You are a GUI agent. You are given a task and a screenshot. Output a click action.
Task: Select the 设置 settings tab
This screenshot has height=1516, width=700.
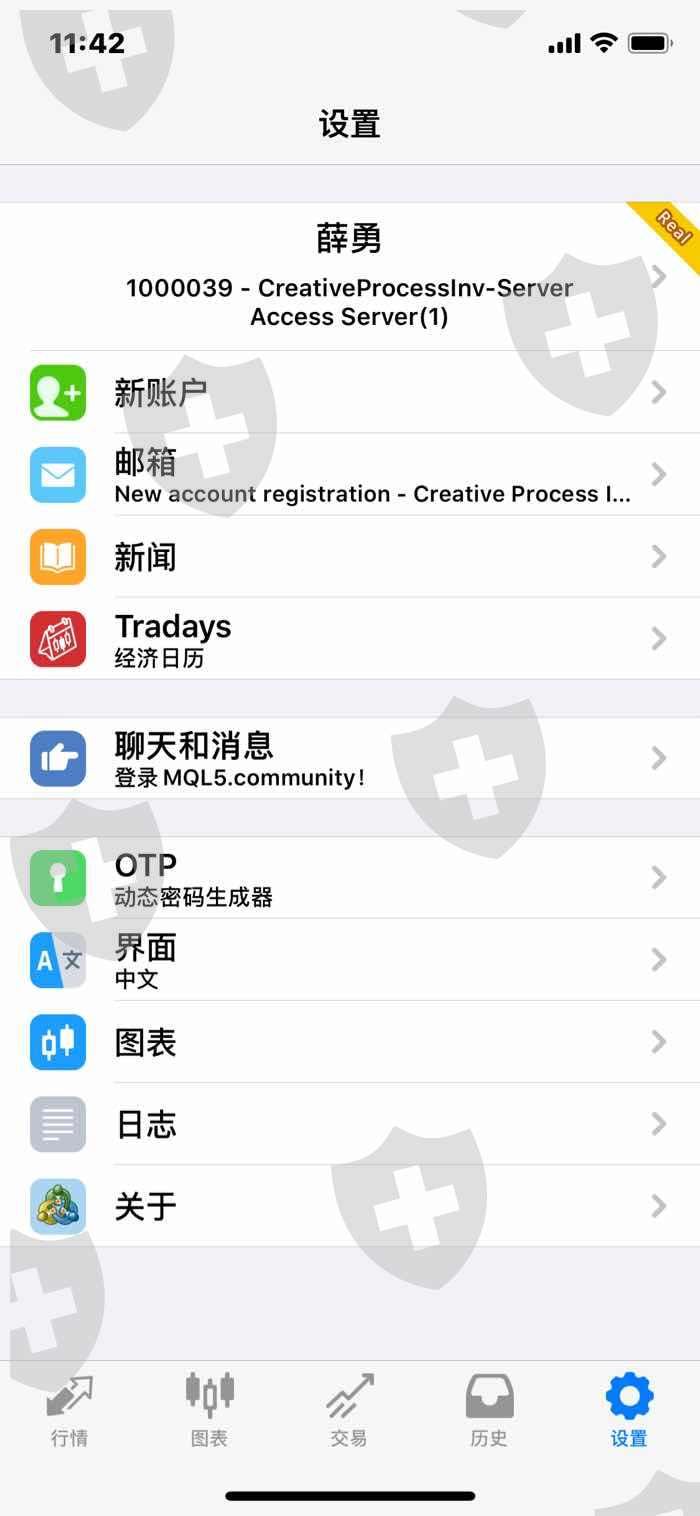point(630,1410)
